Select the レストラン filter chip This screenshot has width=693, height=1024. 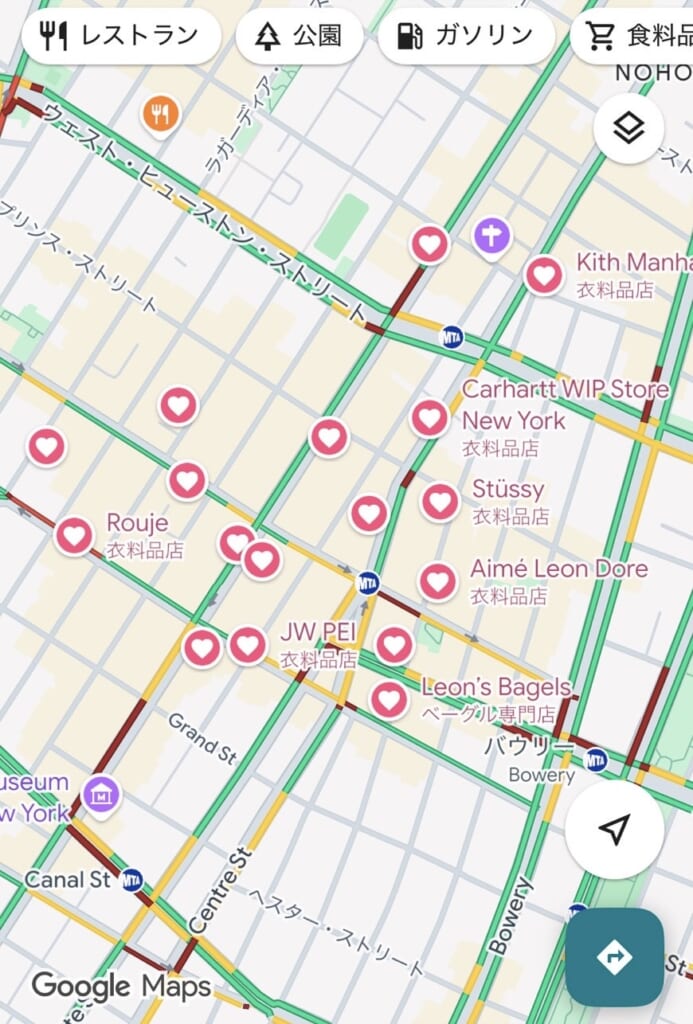coord(121,37)
